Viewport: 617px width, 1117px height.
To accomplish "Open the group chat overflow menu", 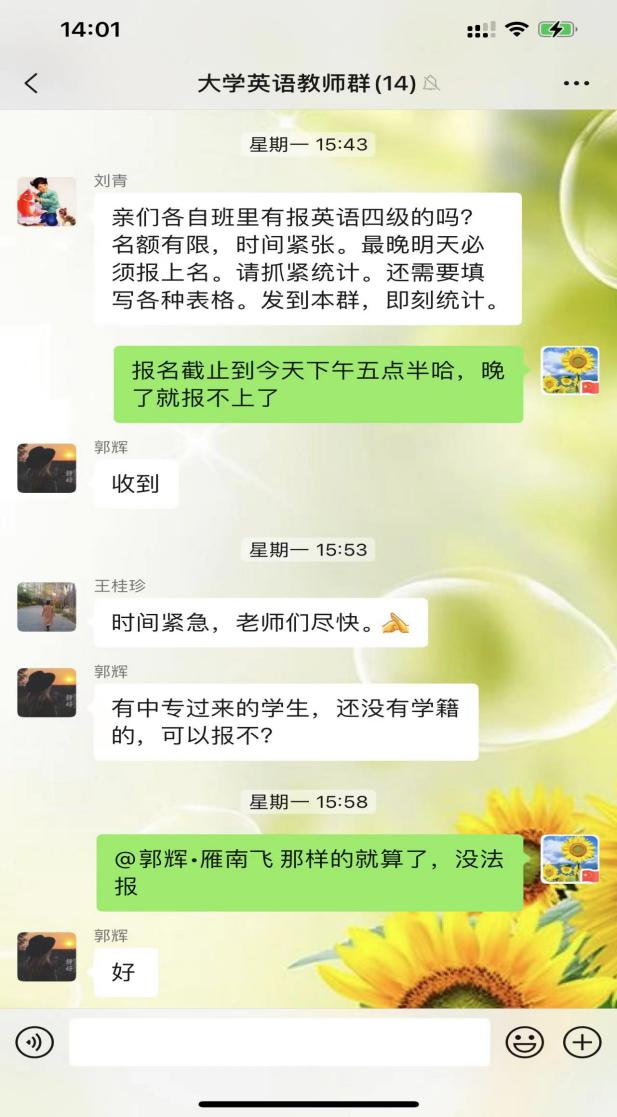I will pos(576,83).
